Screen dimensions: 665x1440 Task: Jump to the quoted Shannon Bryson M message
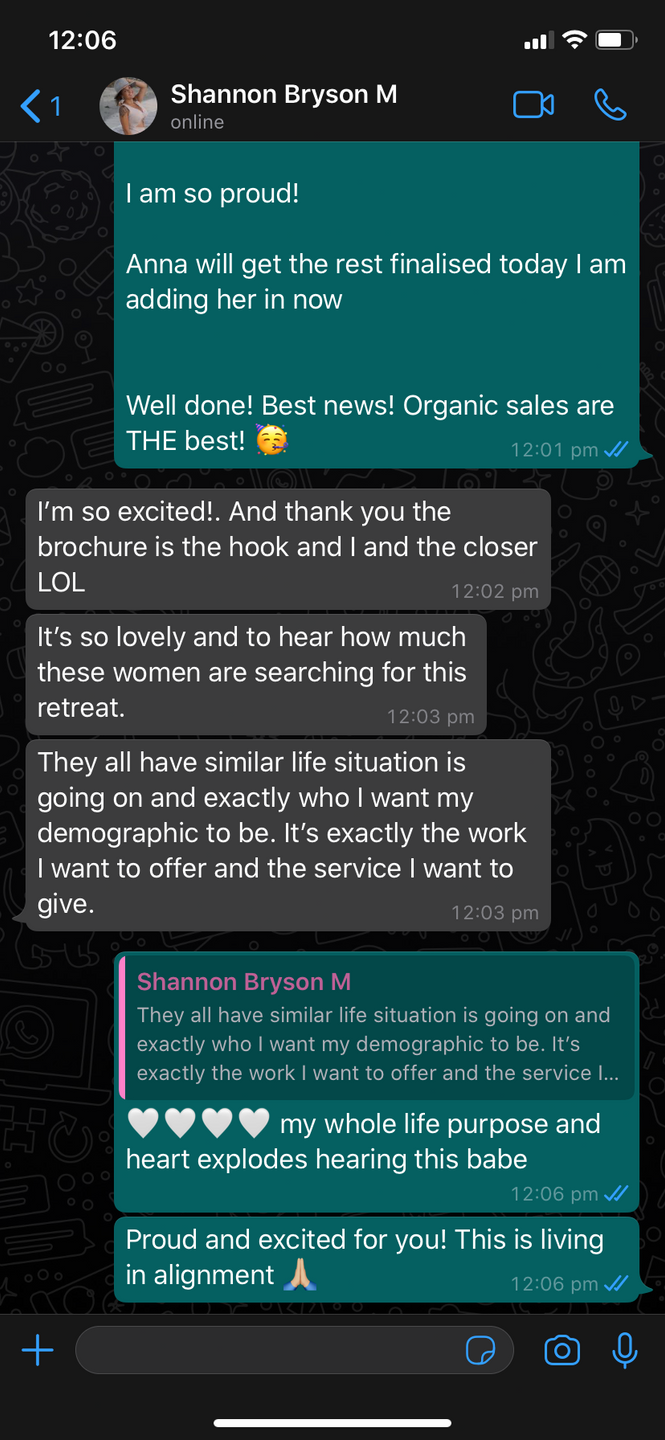(376, 1027)
